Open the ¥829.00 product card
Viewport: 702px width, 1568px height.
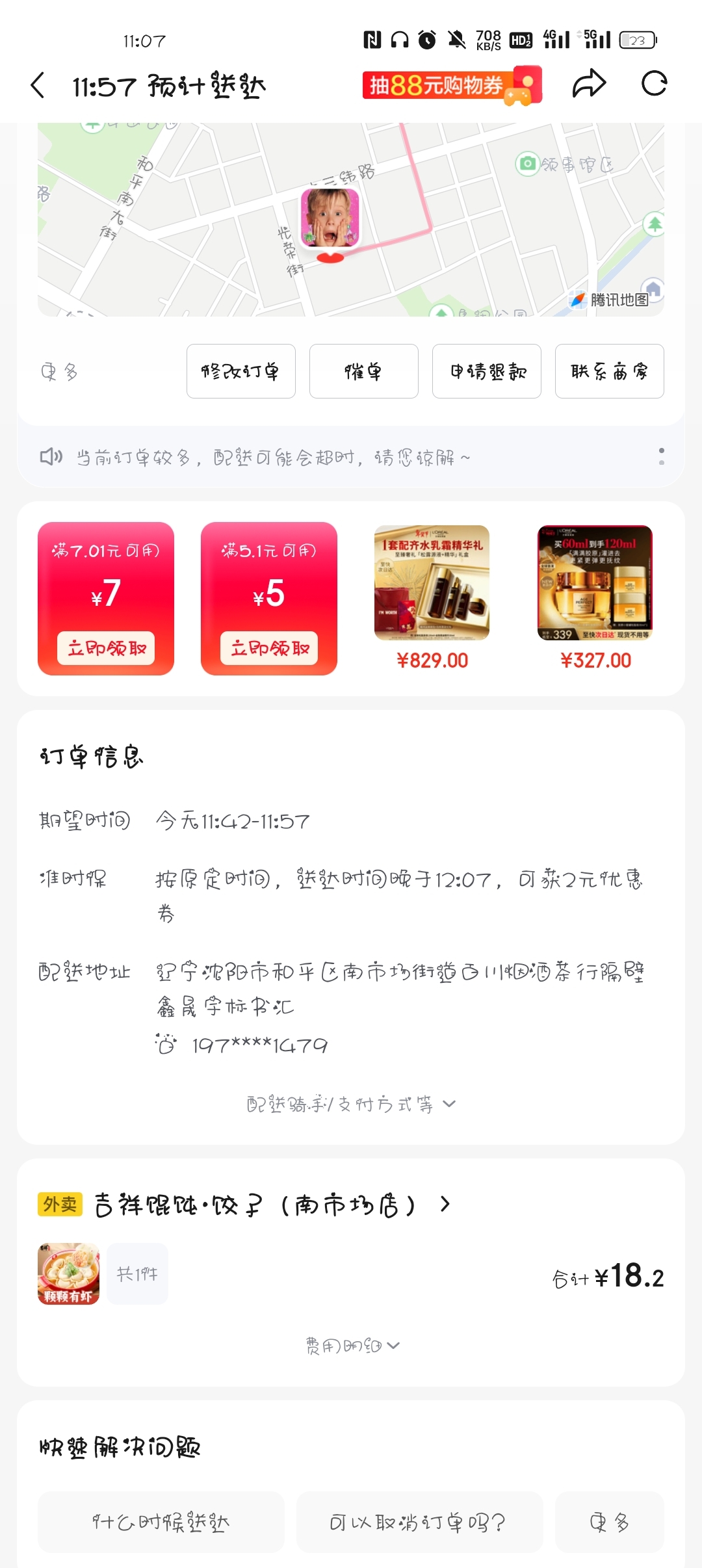[432, 597]
